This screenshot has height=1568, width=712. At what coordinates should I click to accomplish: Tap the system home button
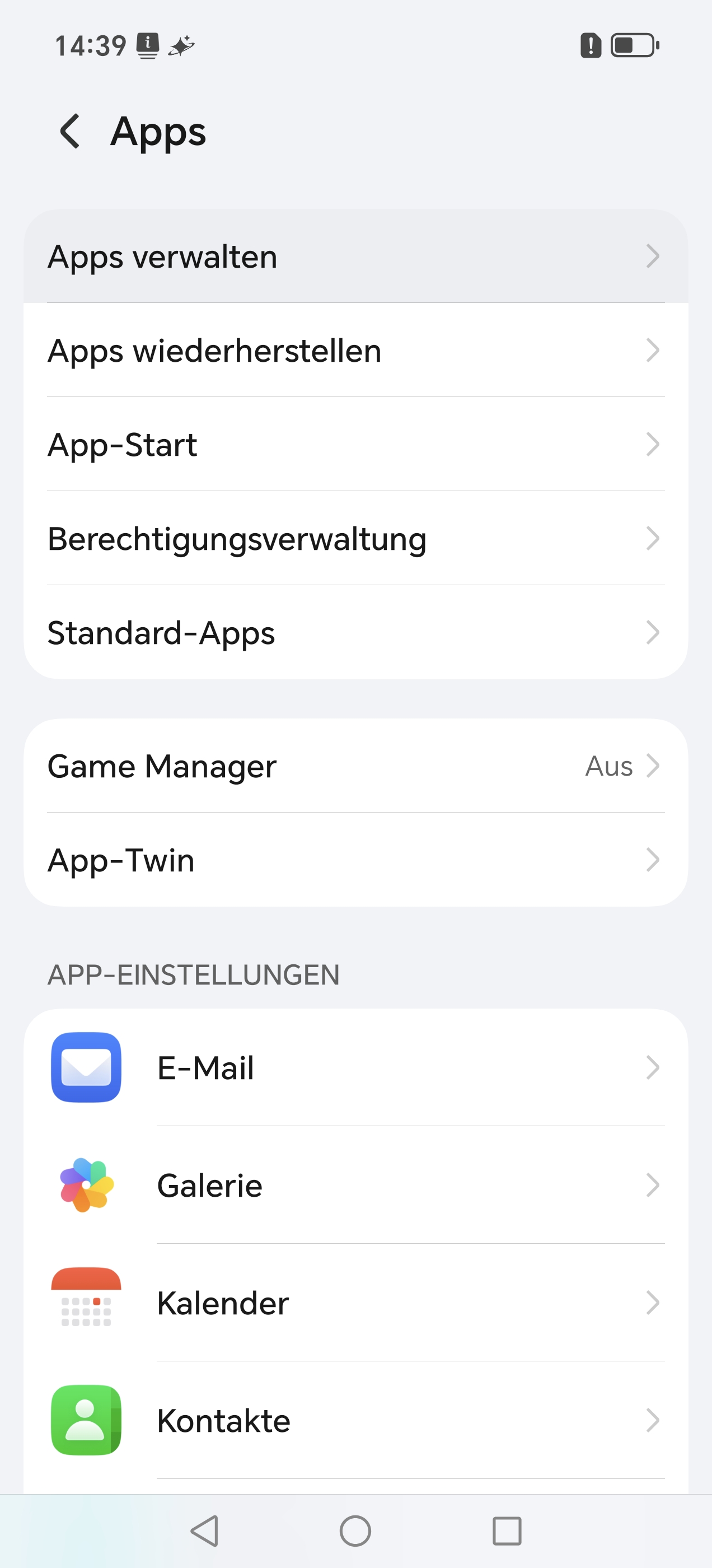pos(355,1531)
